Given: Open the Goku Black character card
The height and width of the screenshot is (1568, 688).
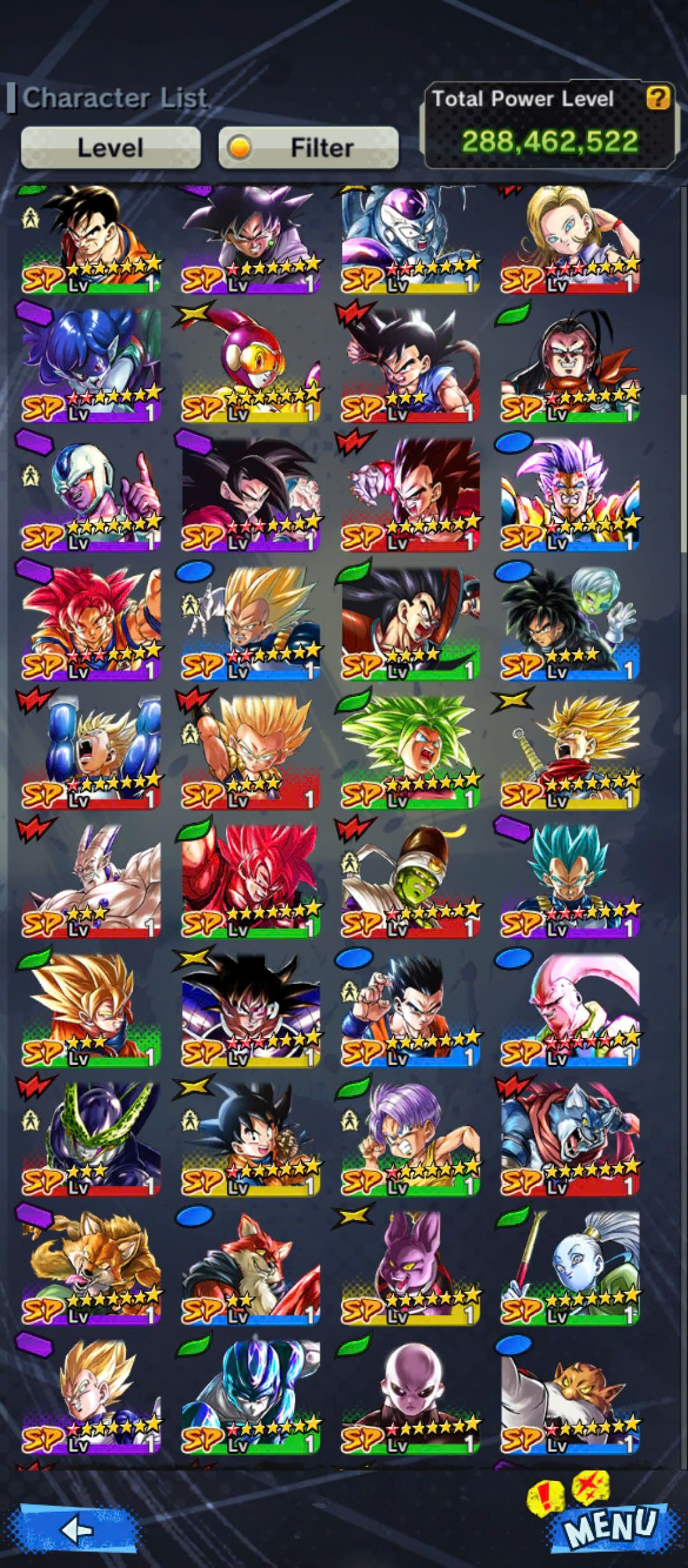Looking at the screenshot, I should (250, 239).
